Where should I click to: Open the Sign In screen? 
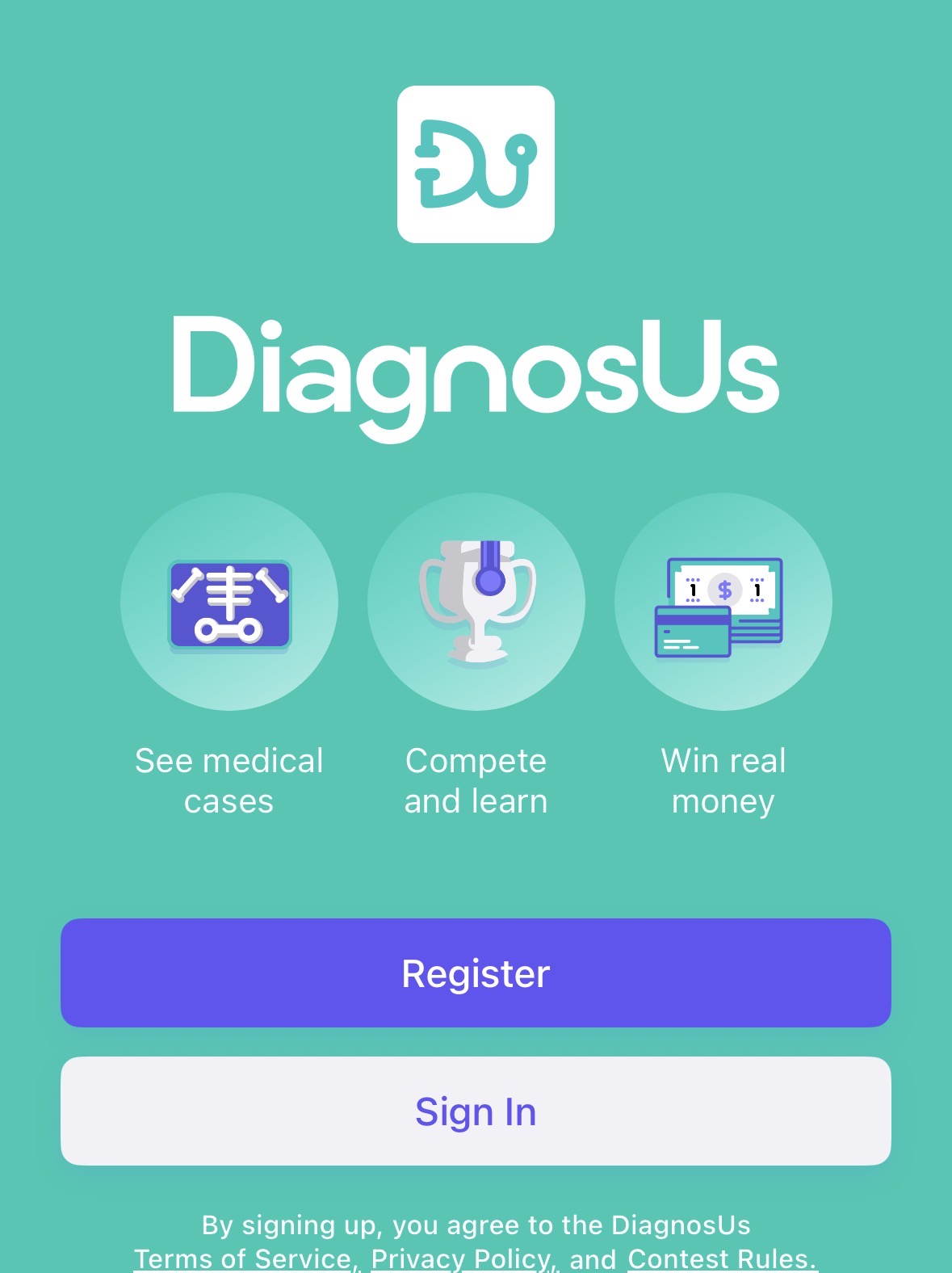pos(476,1111)
